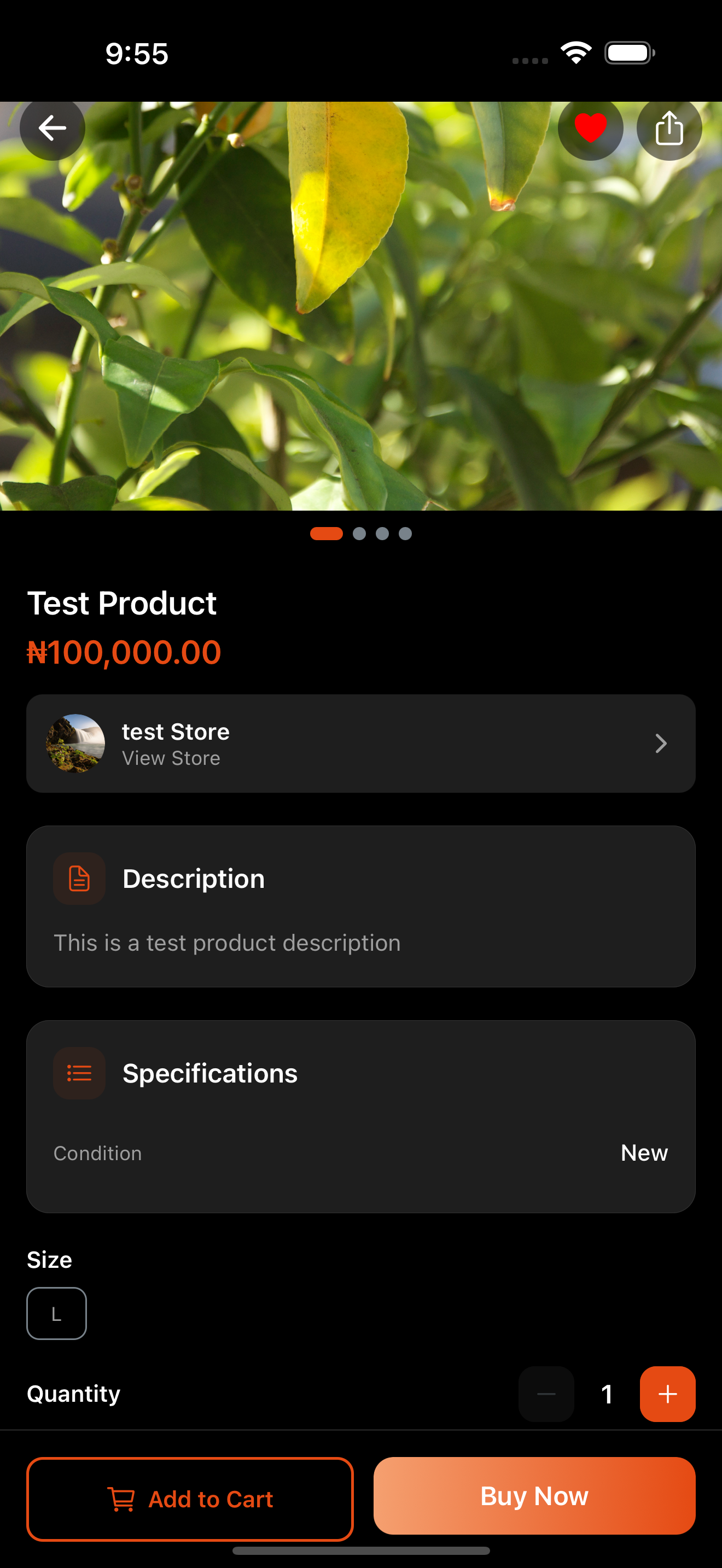Tap the View Store link

point(171,758)
